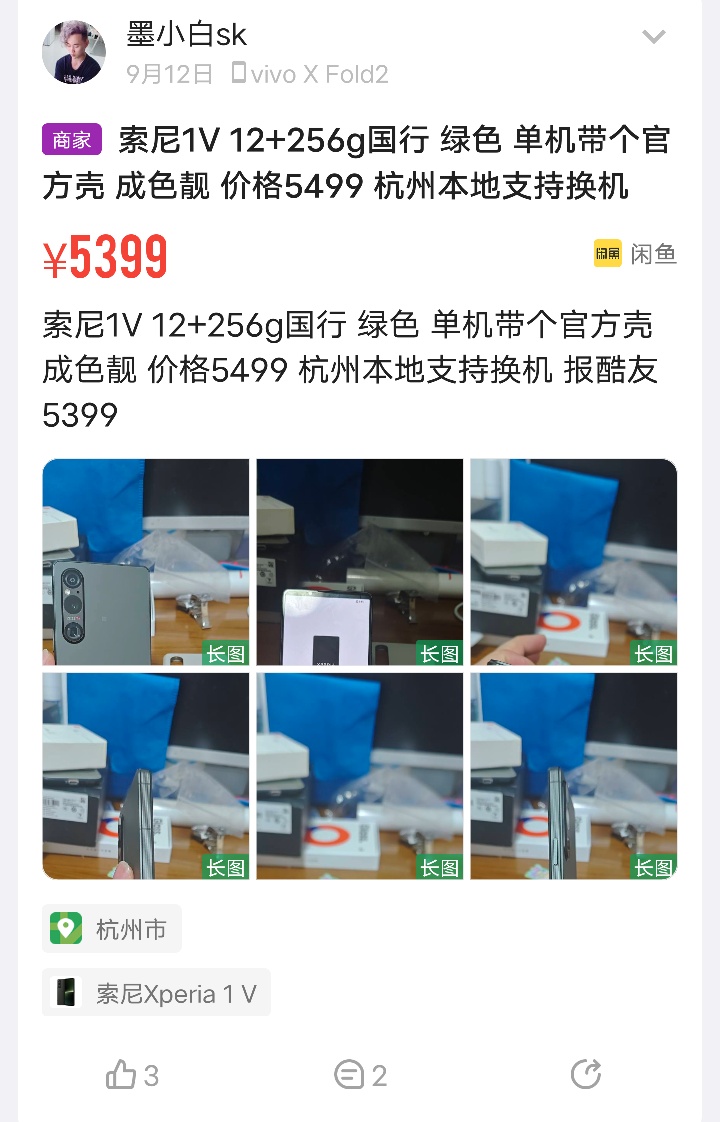Like this post with 3 likes
This screenshot has width=720, height=1122.
pyautogui.click(x=132, y=1076)
